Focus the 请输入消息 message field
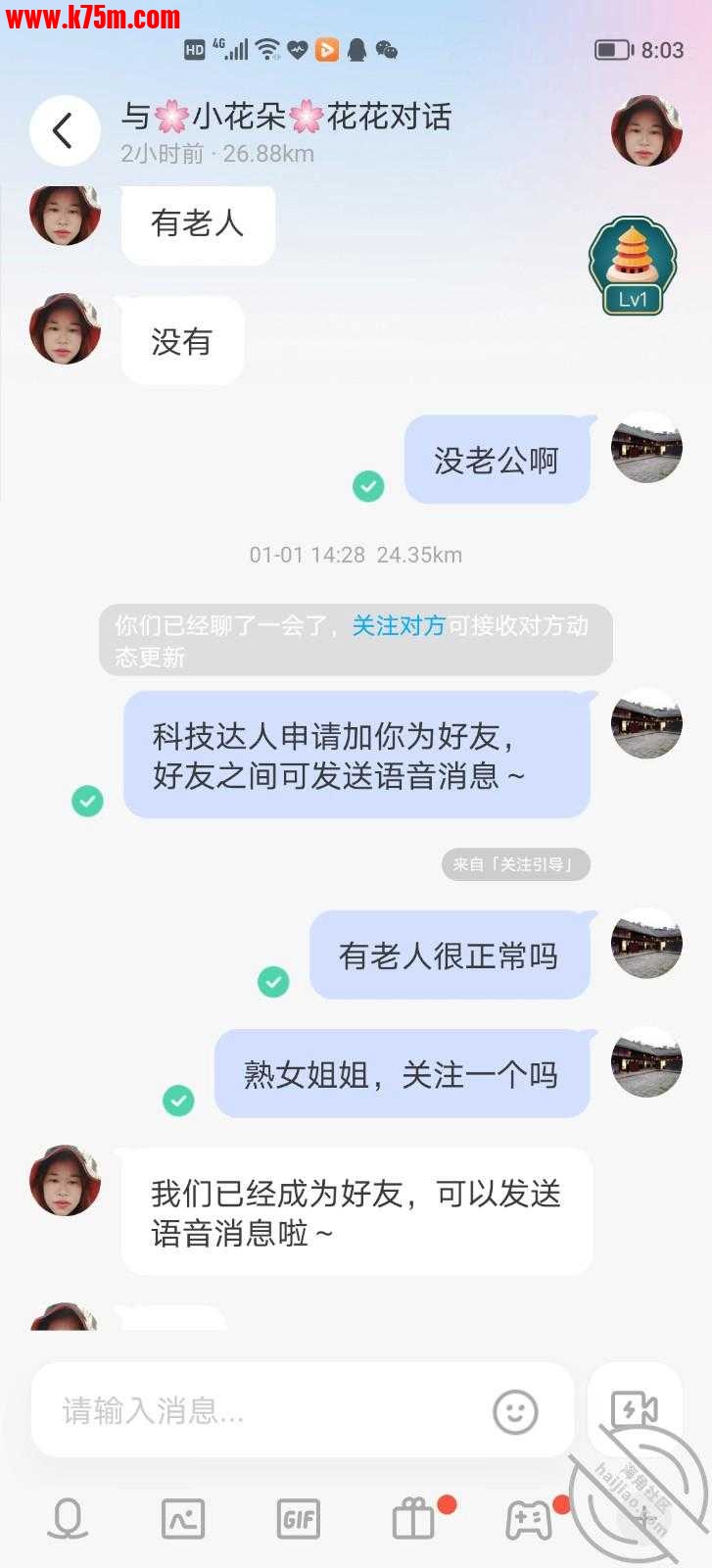The width and height of the screenshot is (712, 1568). 264,1411
